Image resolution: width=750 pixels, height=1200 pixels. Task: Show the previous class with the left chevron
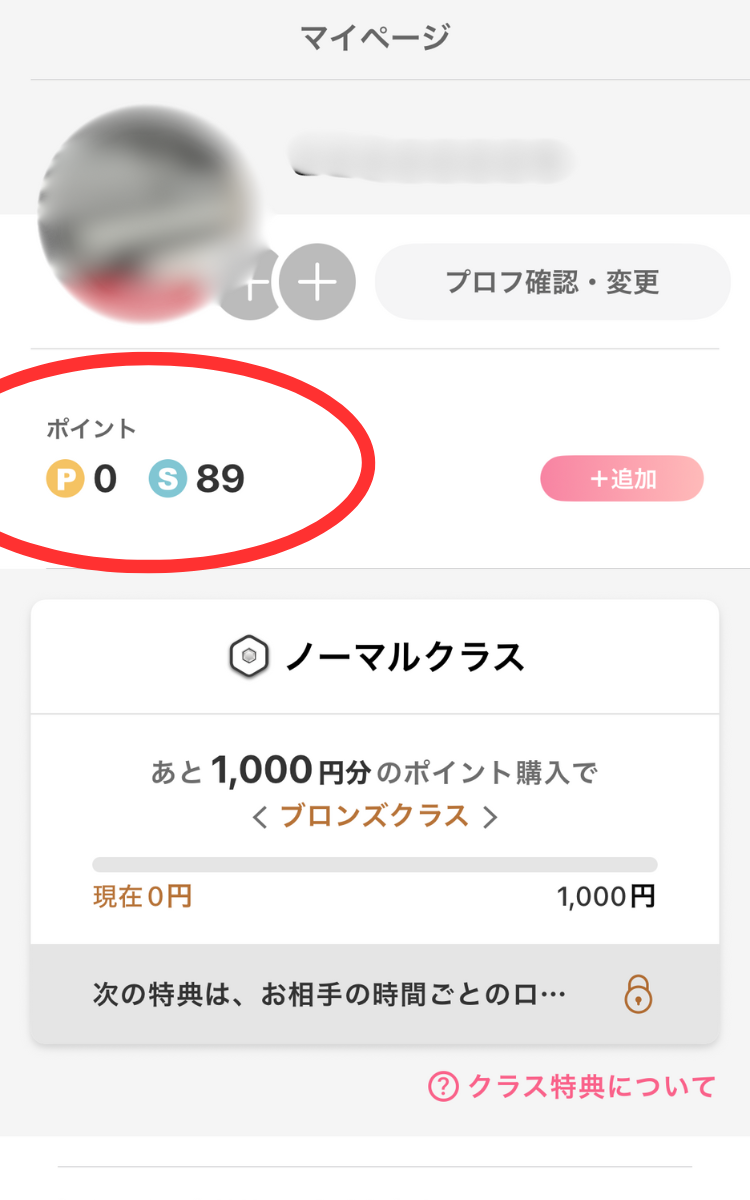point(260,817)
